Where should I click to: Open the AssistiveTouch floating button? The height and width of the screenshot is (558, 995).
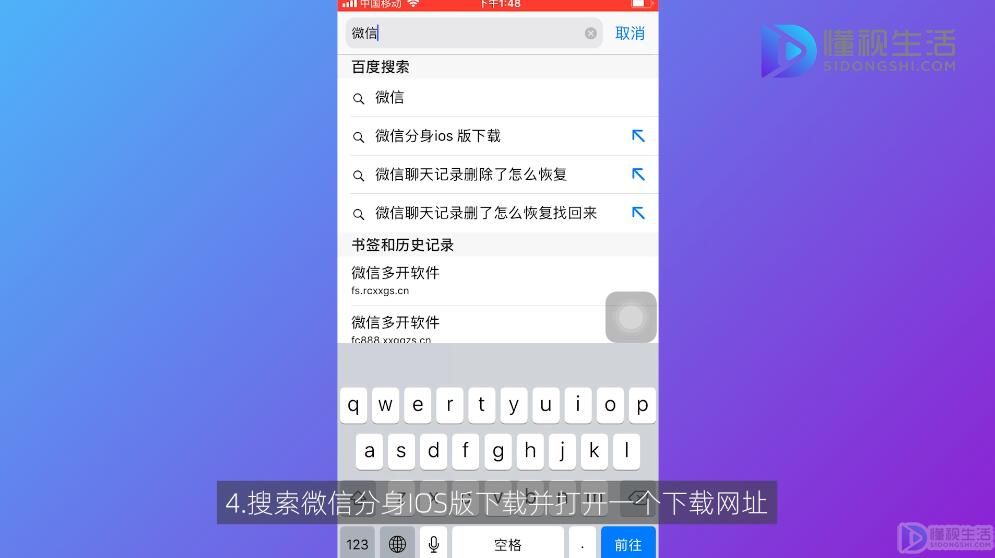[x=631, y=318]
